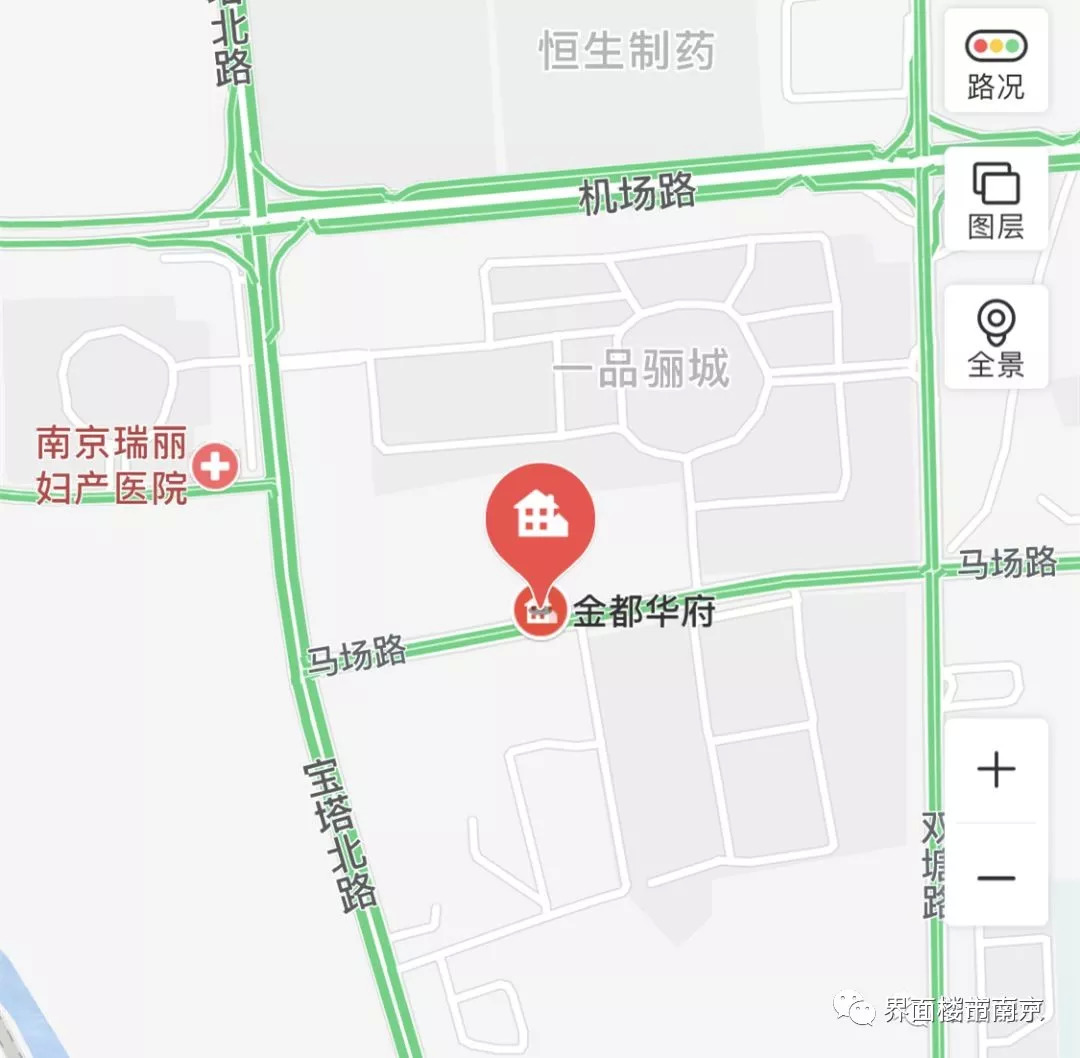Viewport: 1080px width, 1058px height.
Task: Open the 南京瑞丽妇产医院 hospital marker
Action: [215, 467]
